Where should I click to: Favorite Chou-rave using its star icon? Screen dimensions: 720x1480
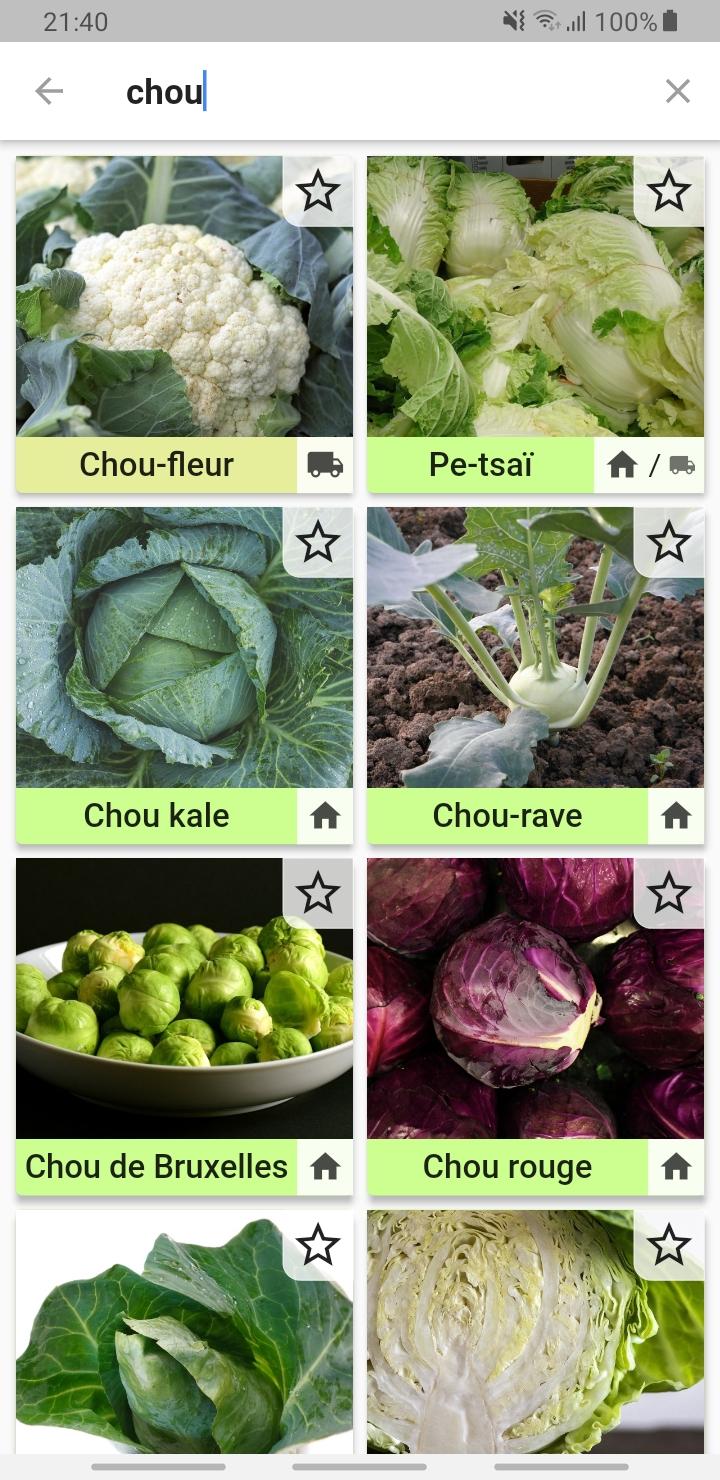click(x=669, y=542)
